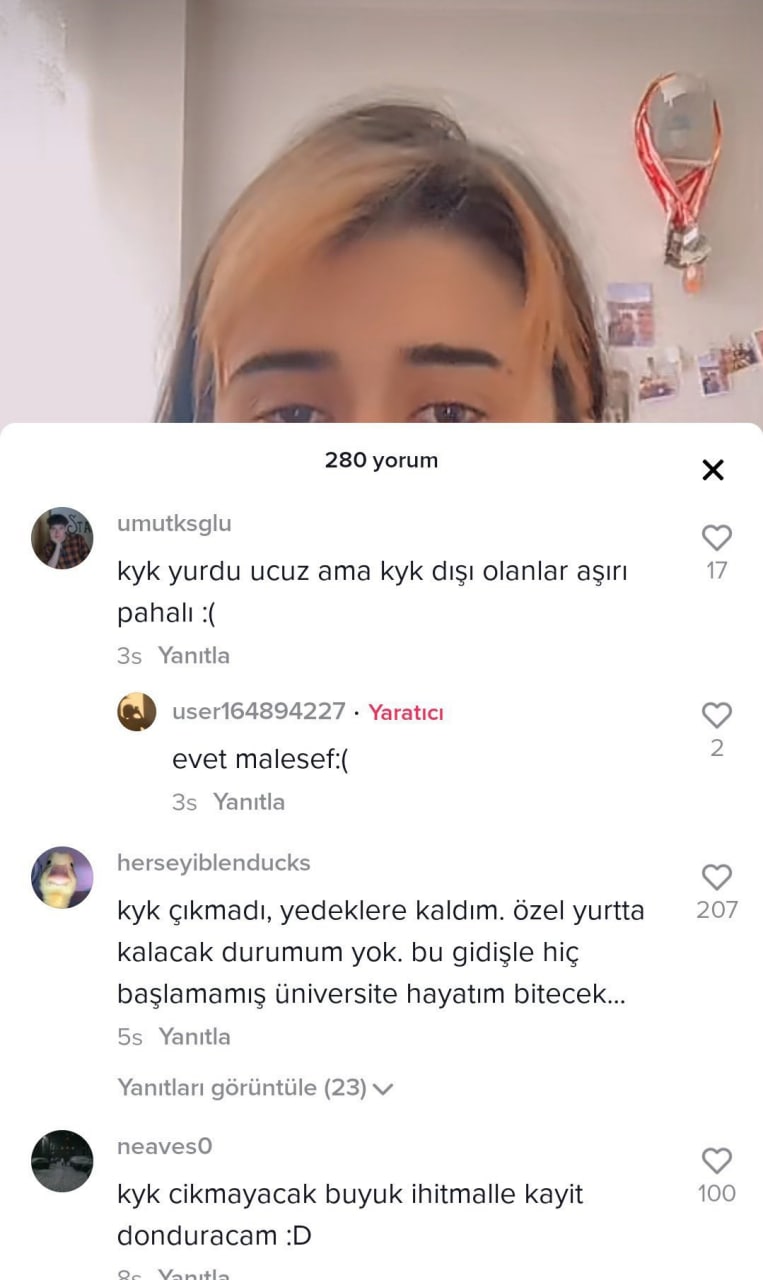Reply to herseyiblenducks's comment
The height and width of the screenshot is (1280, 763).
point(194,1037)
